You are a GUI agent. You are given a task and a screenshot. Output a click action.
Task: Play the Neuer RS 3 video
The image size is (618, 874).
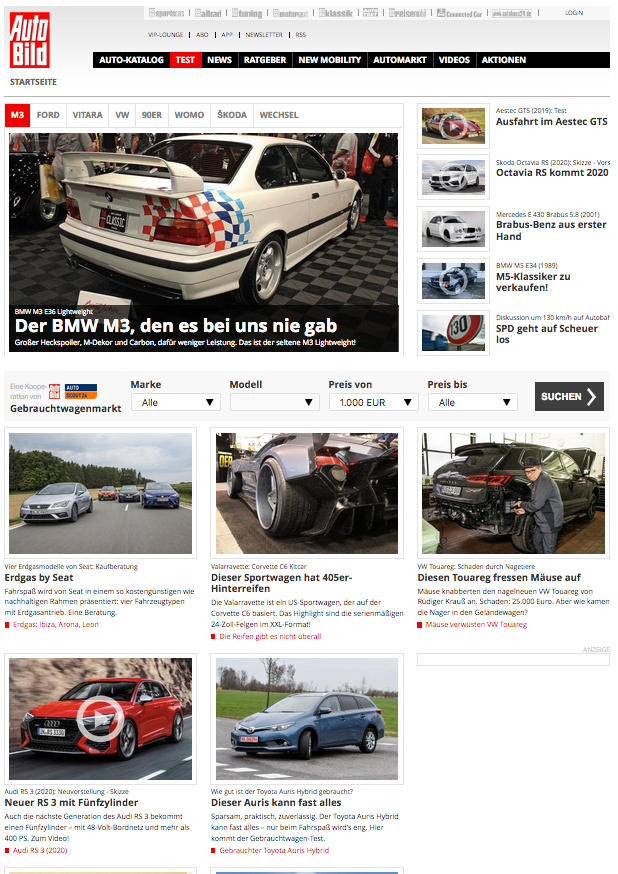click(x=100, y=717)
